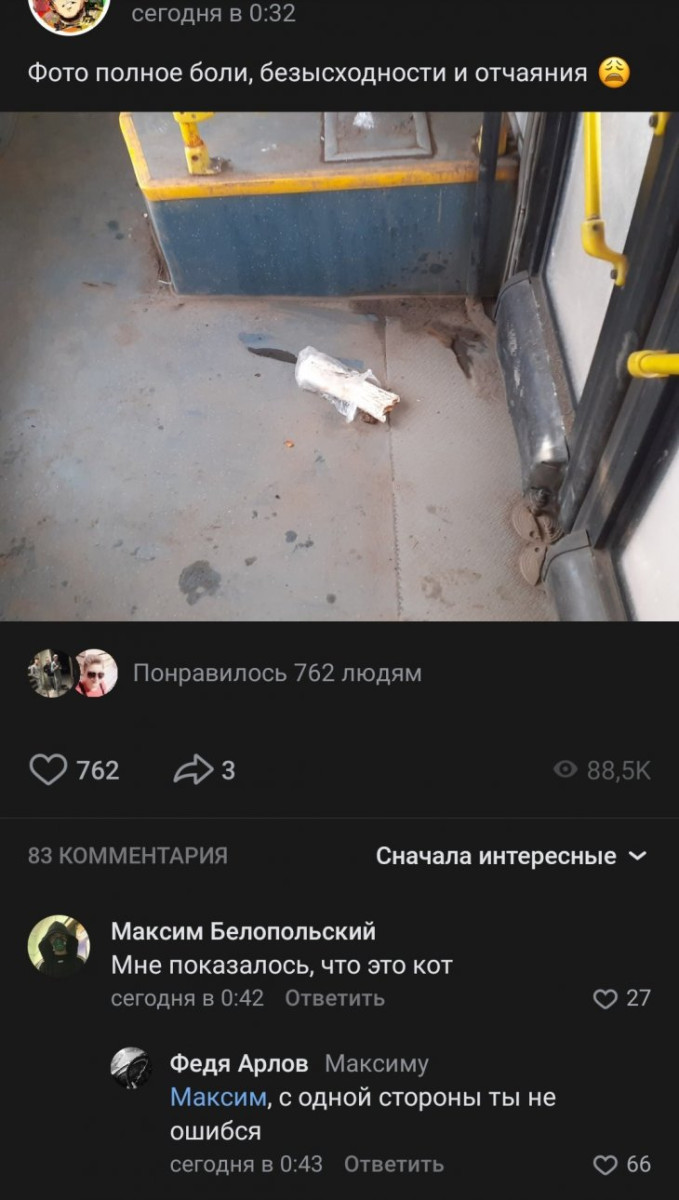Reply to Максим Белопольский's comment
679x1200 pixels.
coord(334,998)
